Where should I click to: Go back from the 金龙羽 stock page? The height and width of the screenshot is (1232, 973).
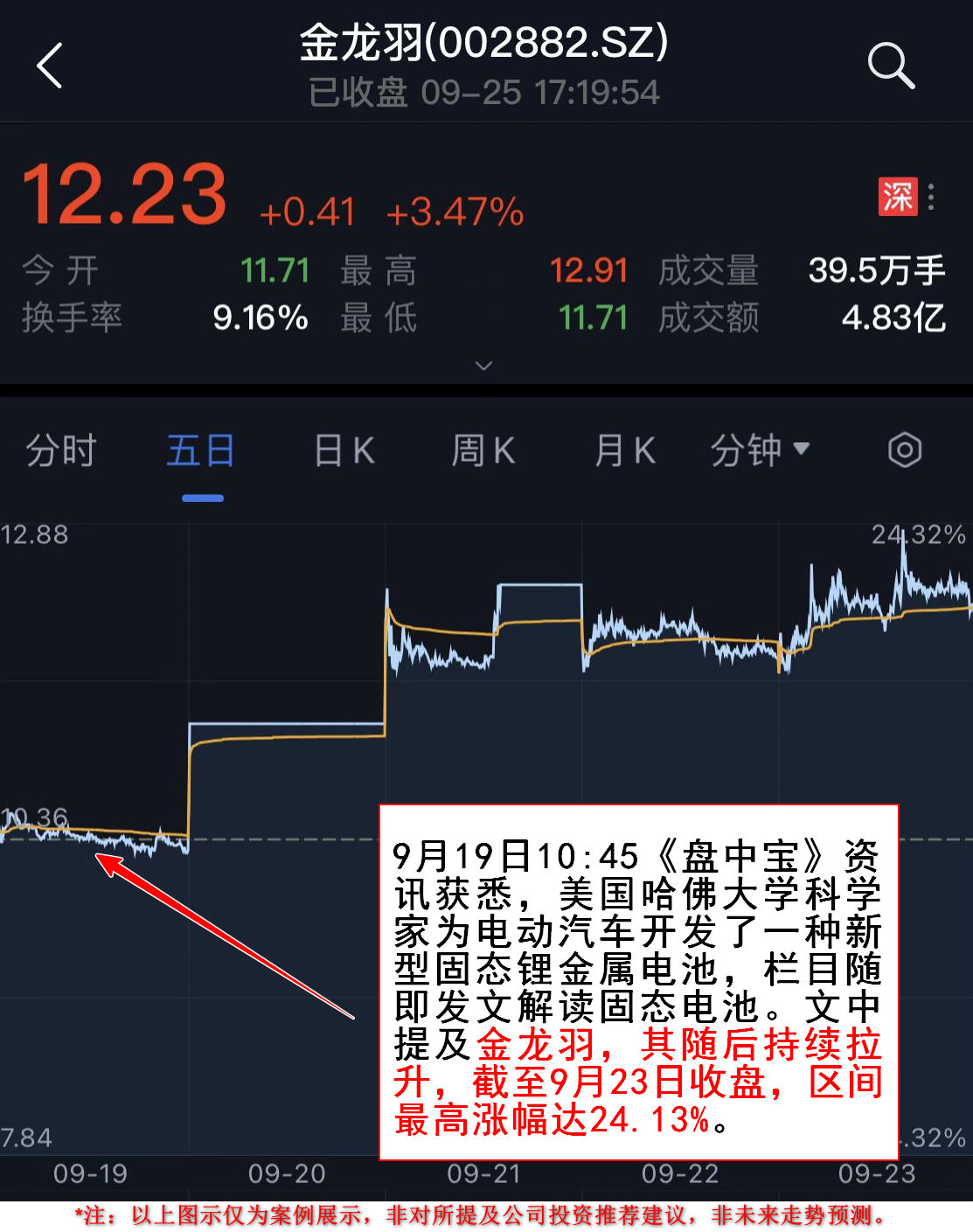point(51,66)
